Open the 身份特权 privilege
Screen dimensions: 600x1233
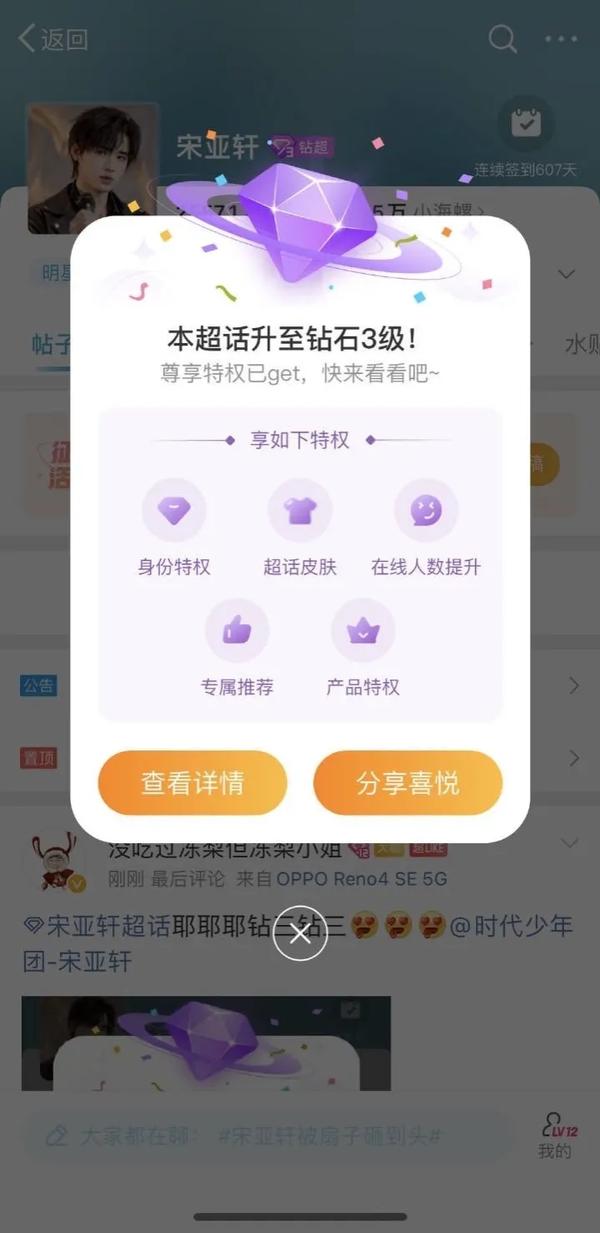pos(174,511)
